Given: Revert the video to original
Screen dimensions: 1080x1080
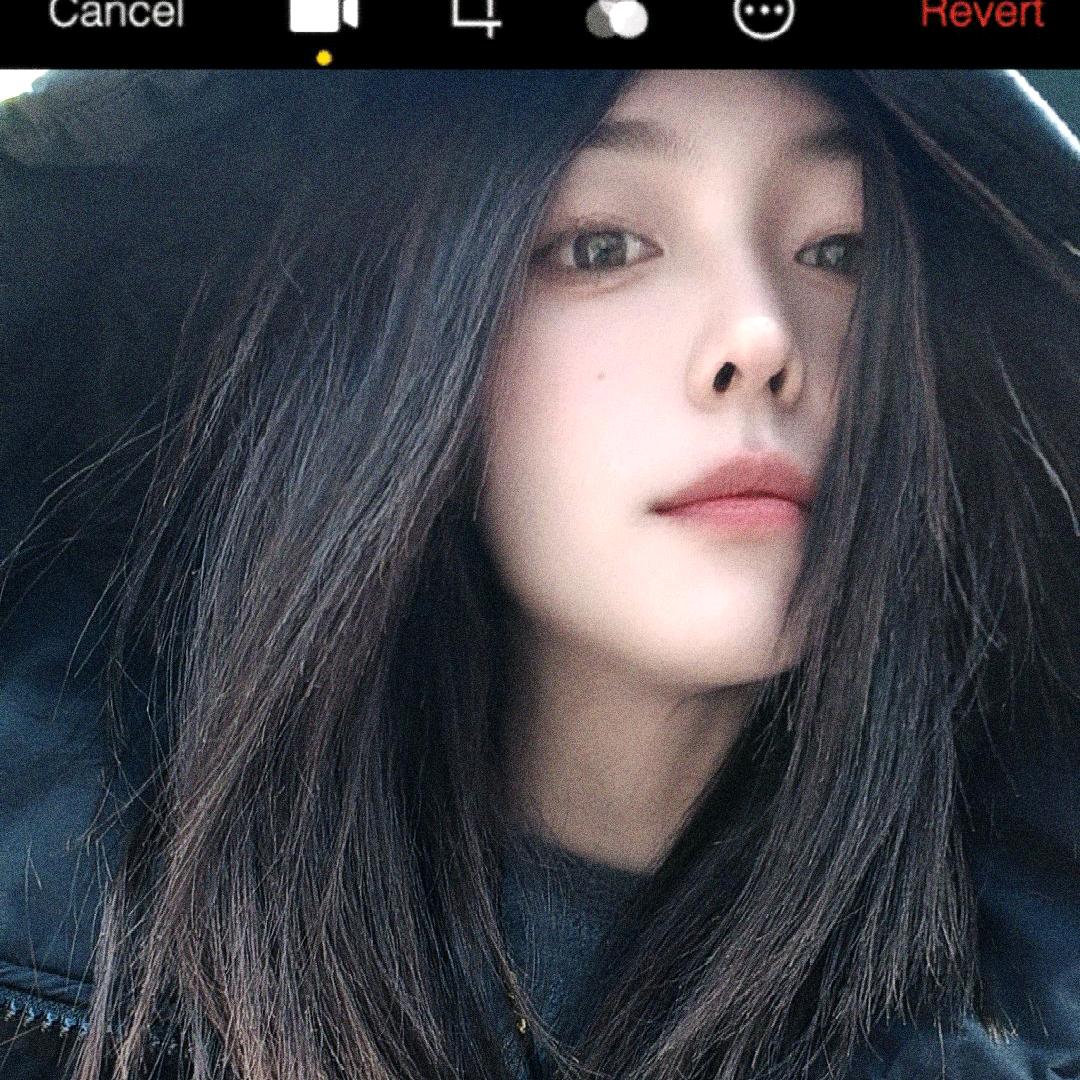Looking at the screenshot, I should 982,14.
